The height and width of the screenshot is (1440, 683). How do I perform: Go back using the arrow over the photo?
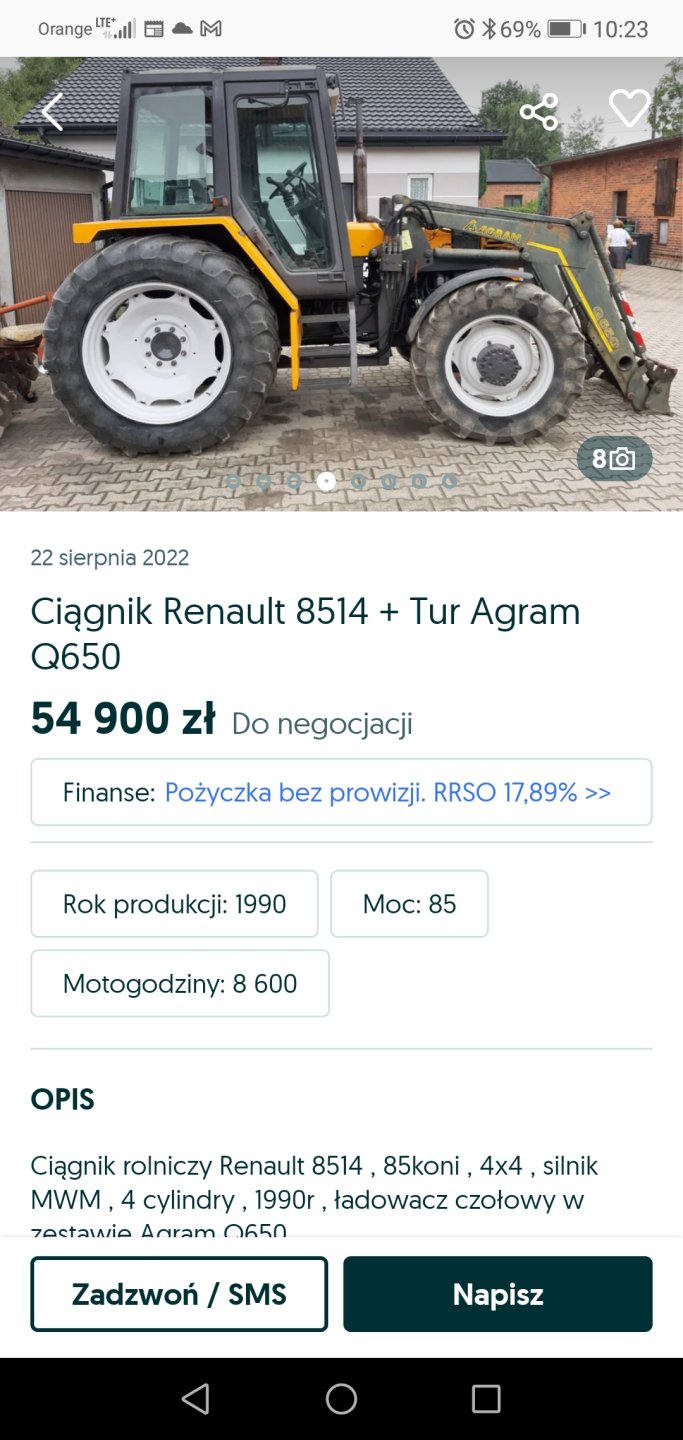[52, 111]
